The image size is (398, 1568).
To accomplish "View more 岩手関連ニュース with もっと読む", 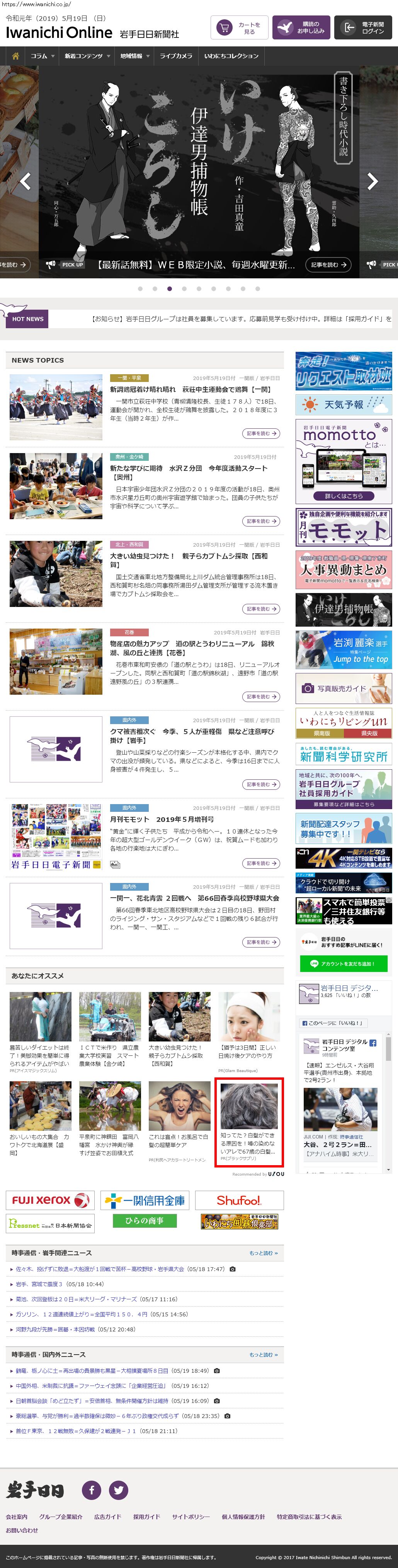I will [x=263, y=1253].
